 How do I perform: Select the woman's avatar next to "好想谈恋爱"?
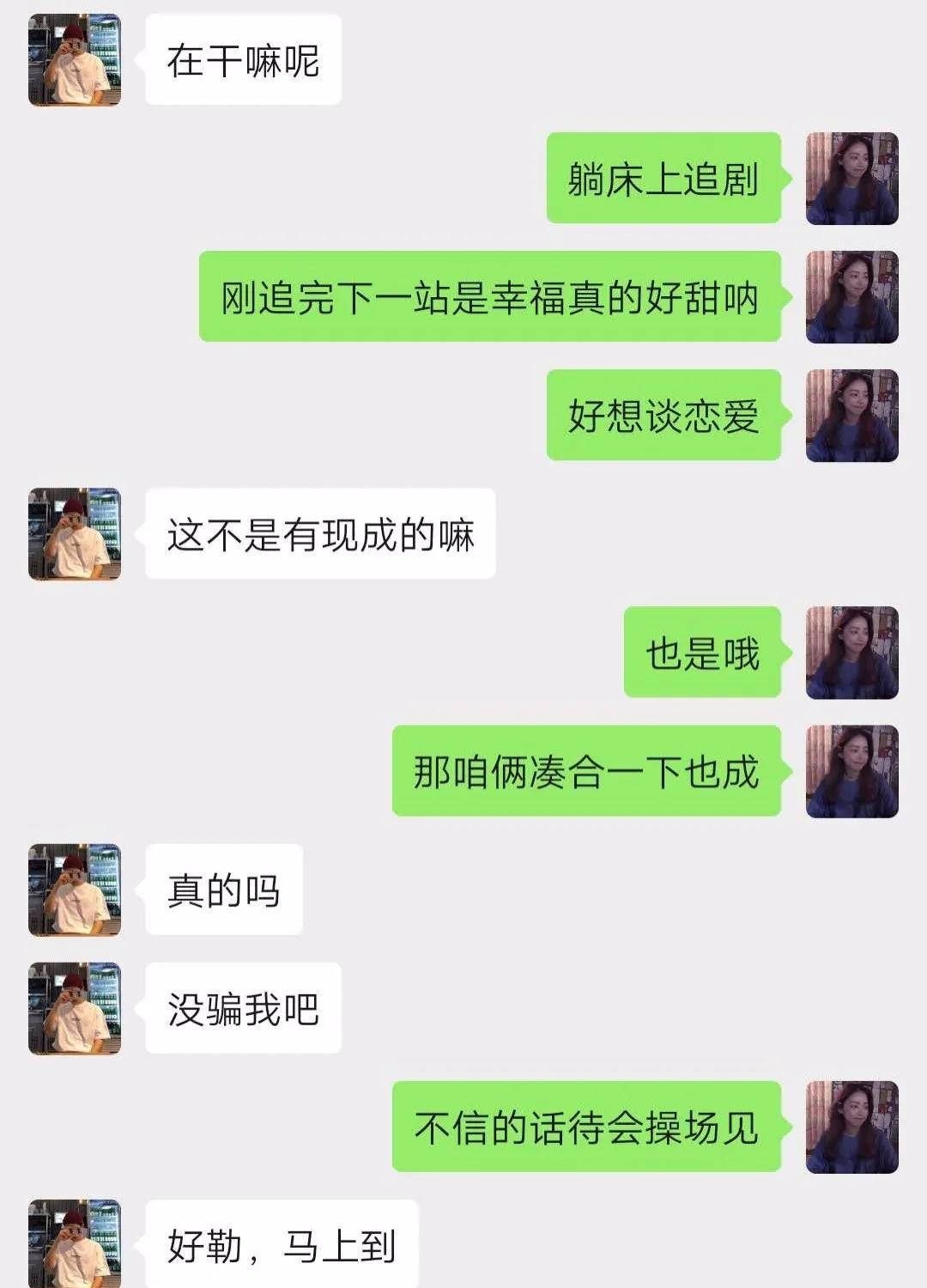[852, 412]
